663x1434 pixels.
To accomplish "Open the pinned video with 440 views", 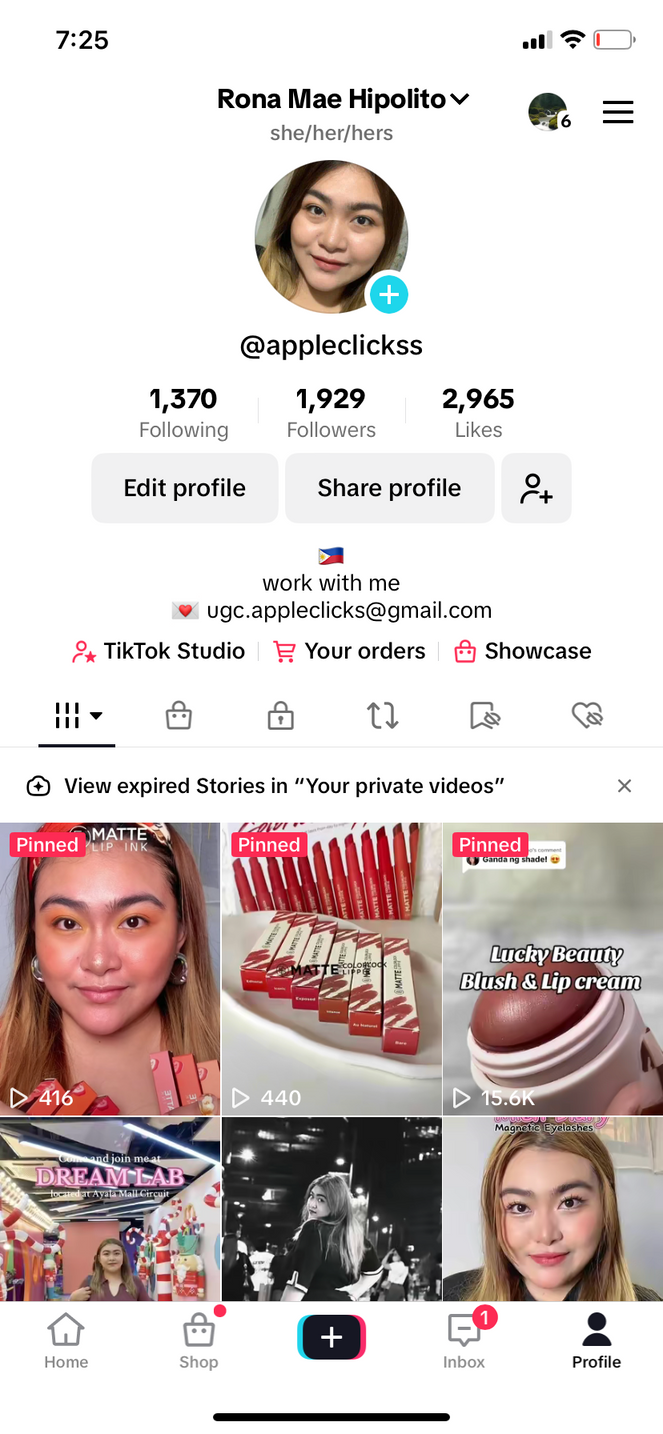I will 331,968.
